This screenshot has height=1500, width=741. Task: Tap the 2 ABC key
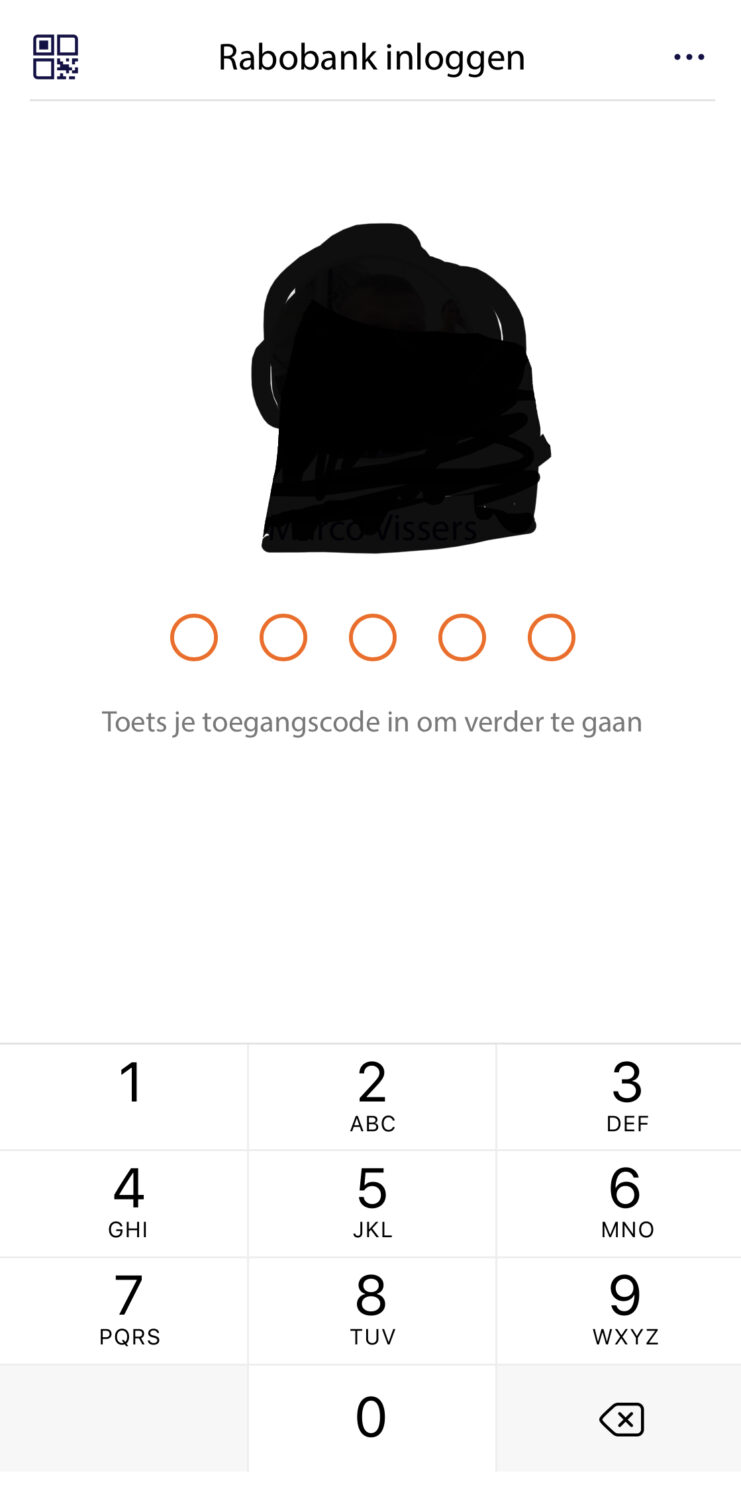[372, 1097]
